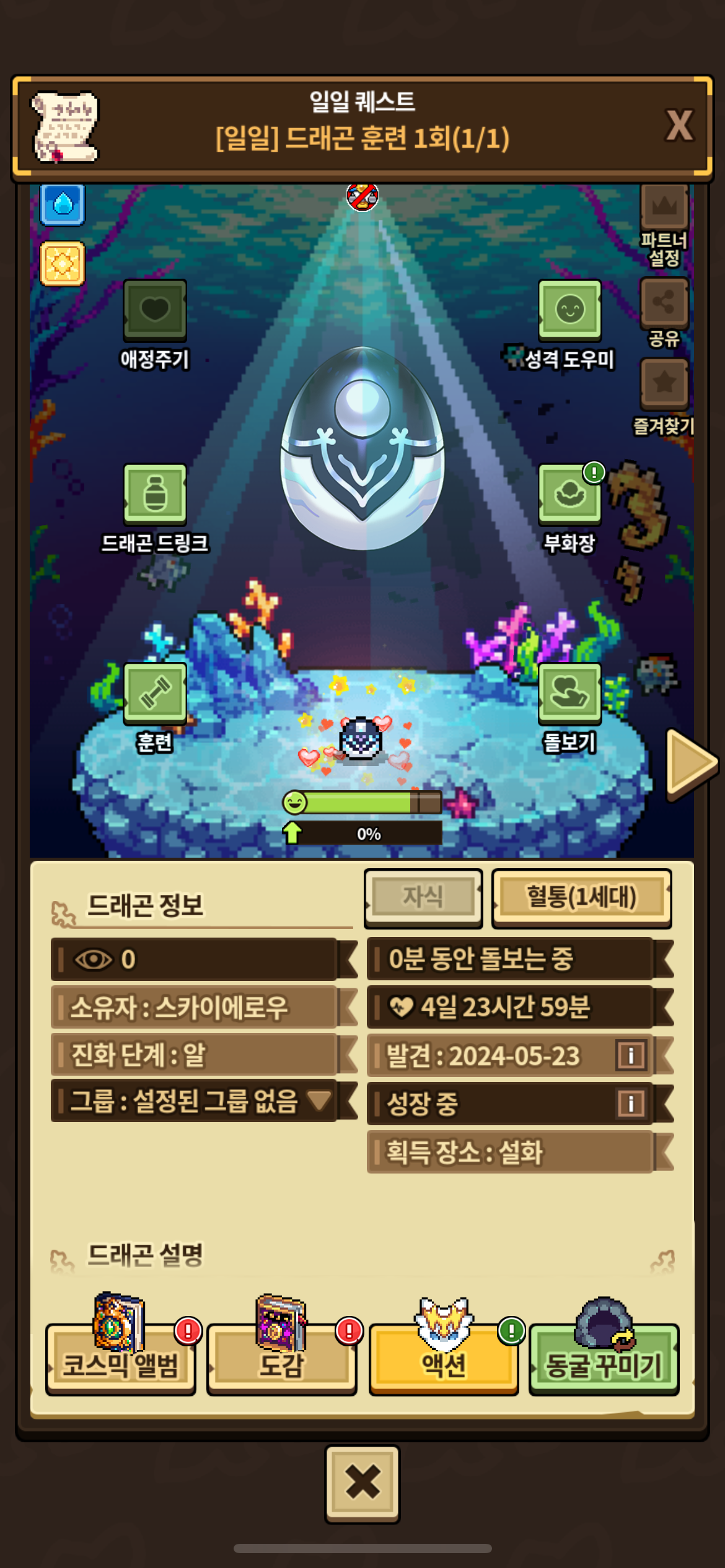This screenshot has width=725, height=1568.
Task: Tap the 애정주기 (give affection) button
Action: tap(154, 310)
